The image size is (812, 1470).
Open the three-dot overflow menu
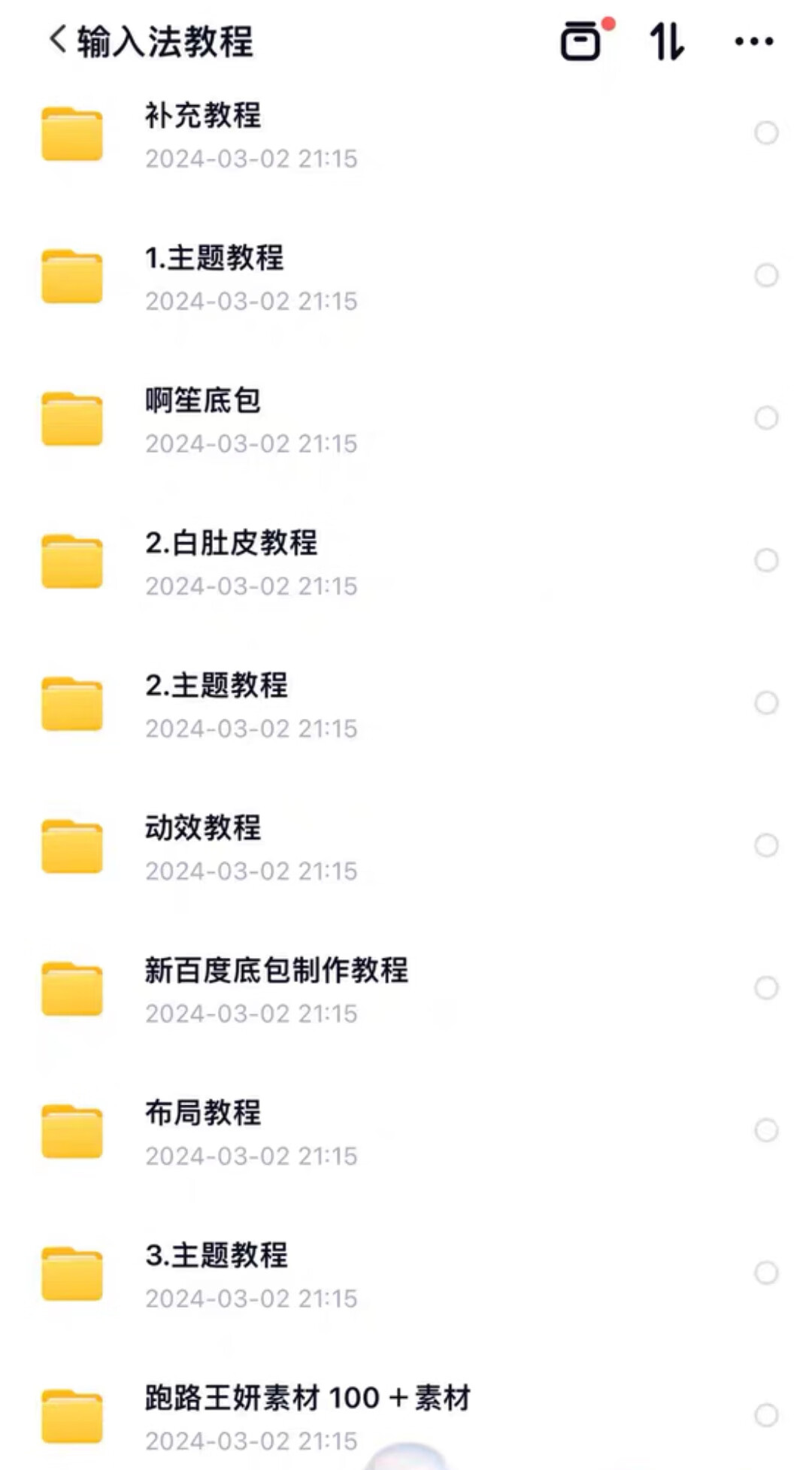coord(754,41)
